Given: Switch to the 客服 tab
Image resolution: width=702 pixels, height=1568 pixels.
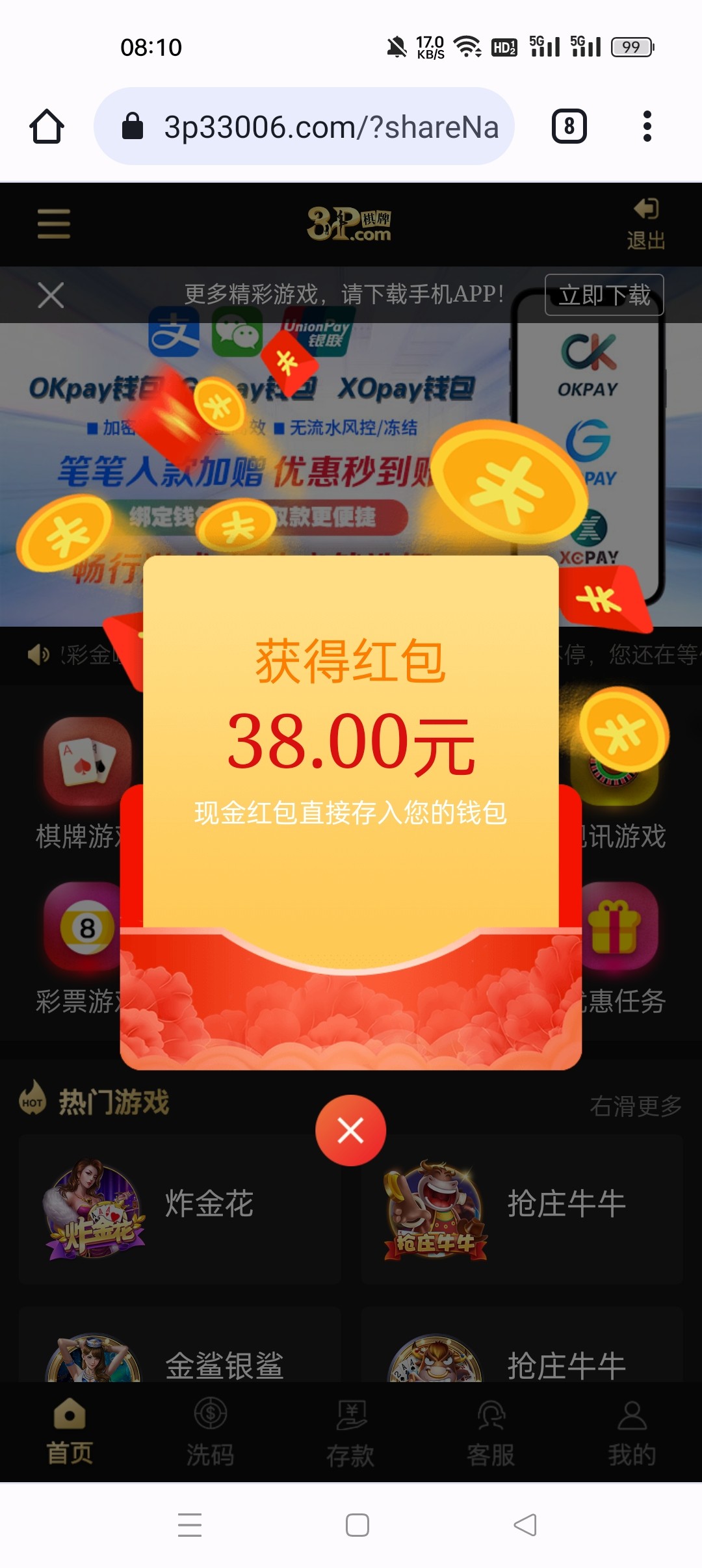Looking at the screenshot, I should 491,1433.
